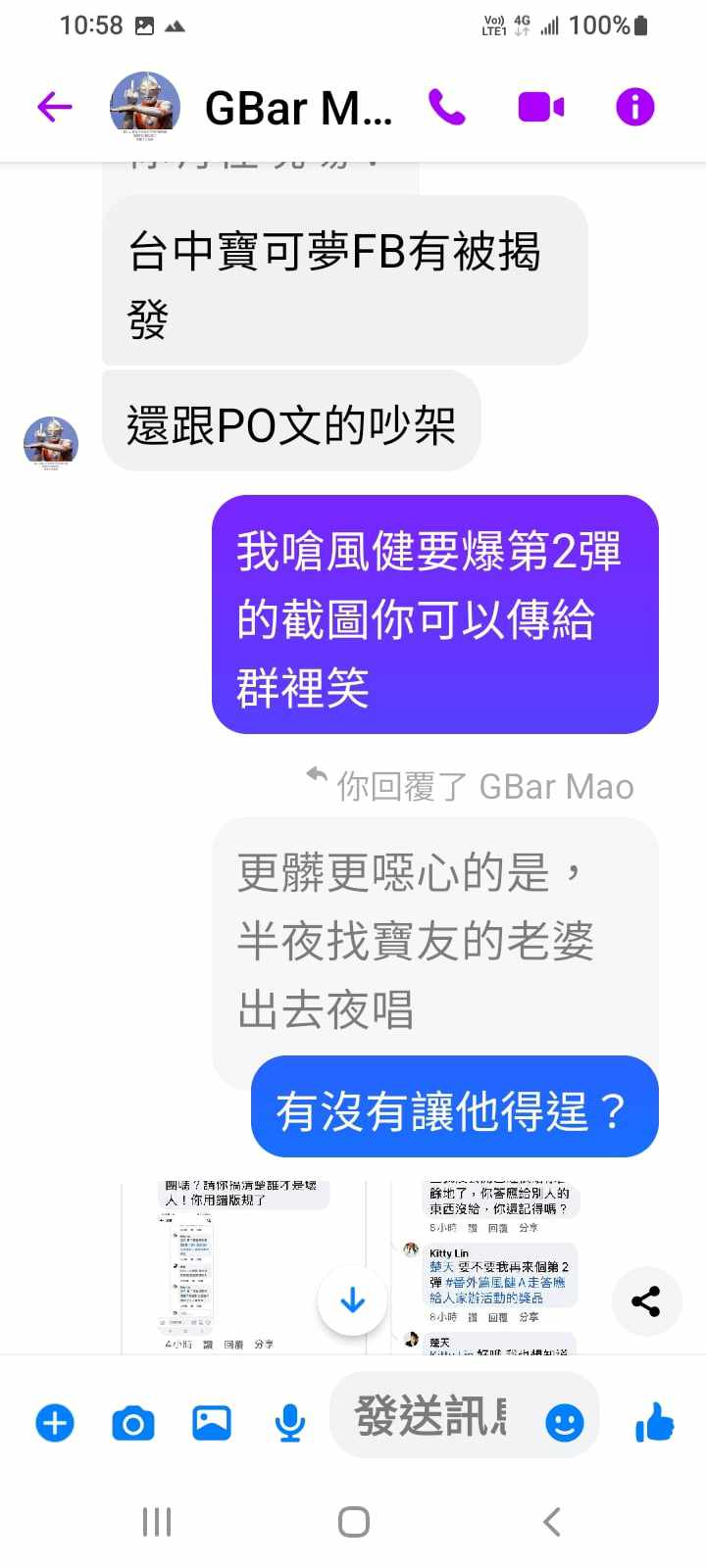The width and height of the screenshot is (706, 1568).
Task: Start a video call with GBar Mao
Action: coord(540,107)
